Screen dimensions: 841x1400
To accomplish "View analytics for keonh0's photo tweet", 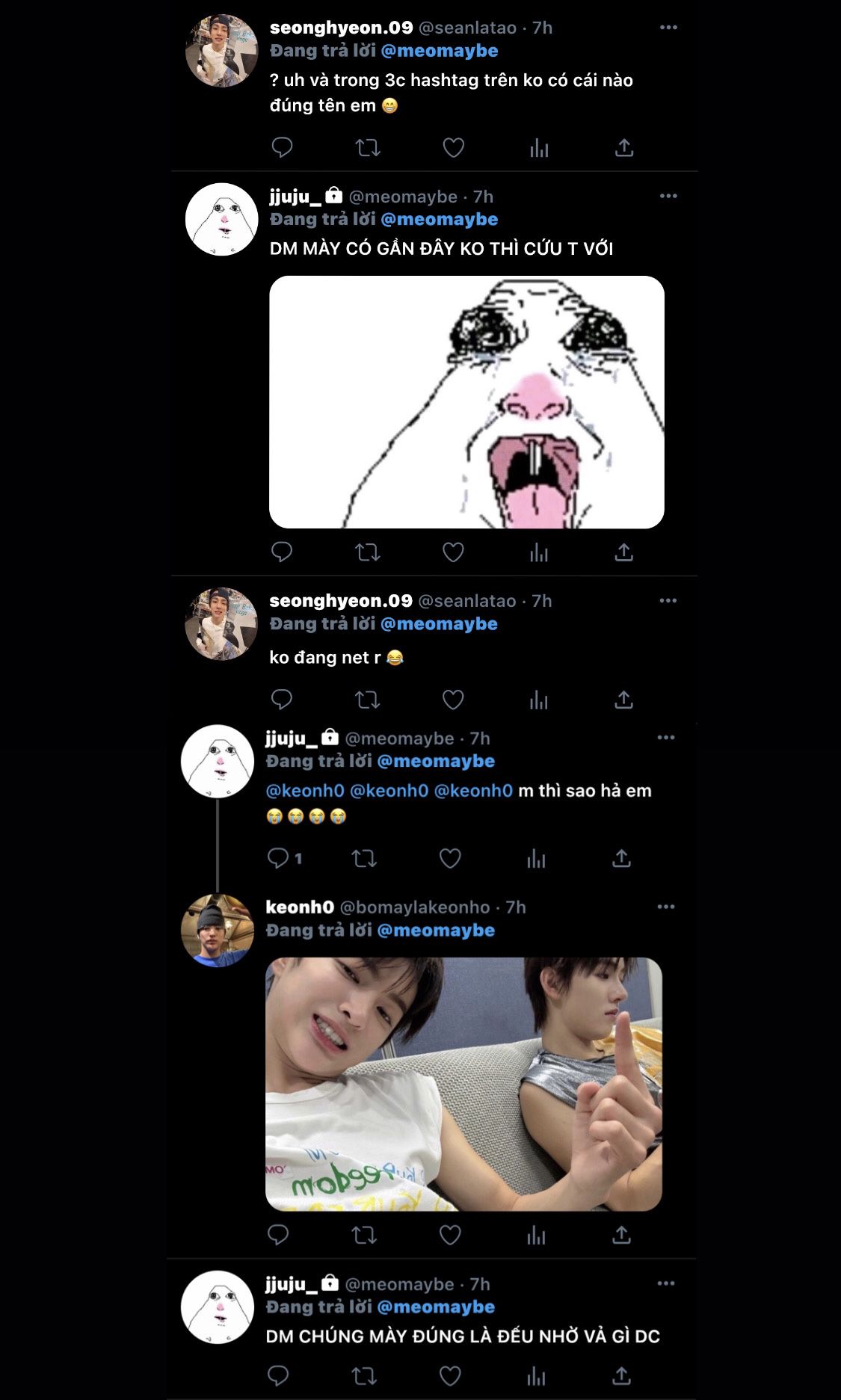I will click(536, 1235).
